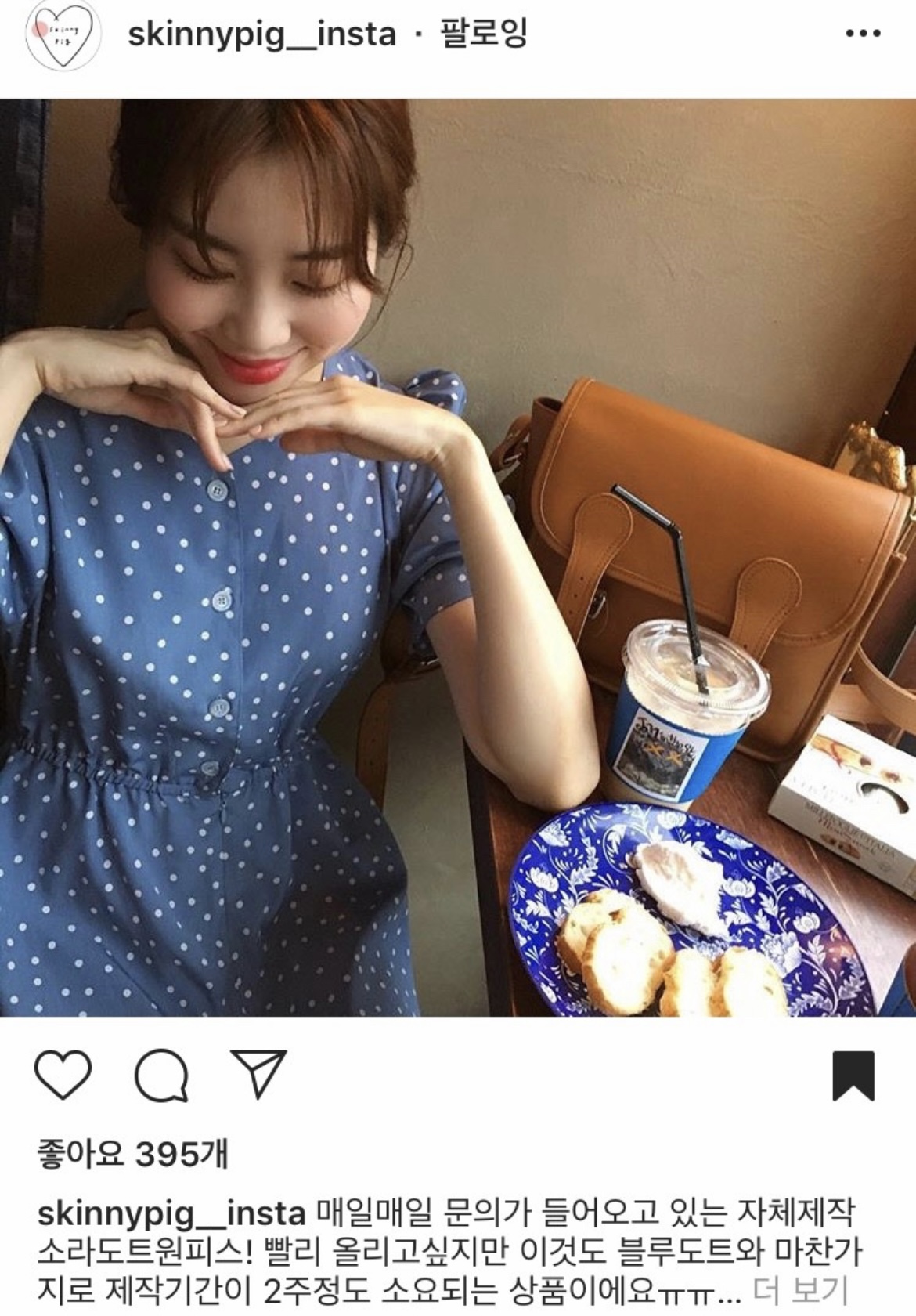Toggle the bookmark to unsave the post
916x1316 pixels.
(x=853, y=1075)
